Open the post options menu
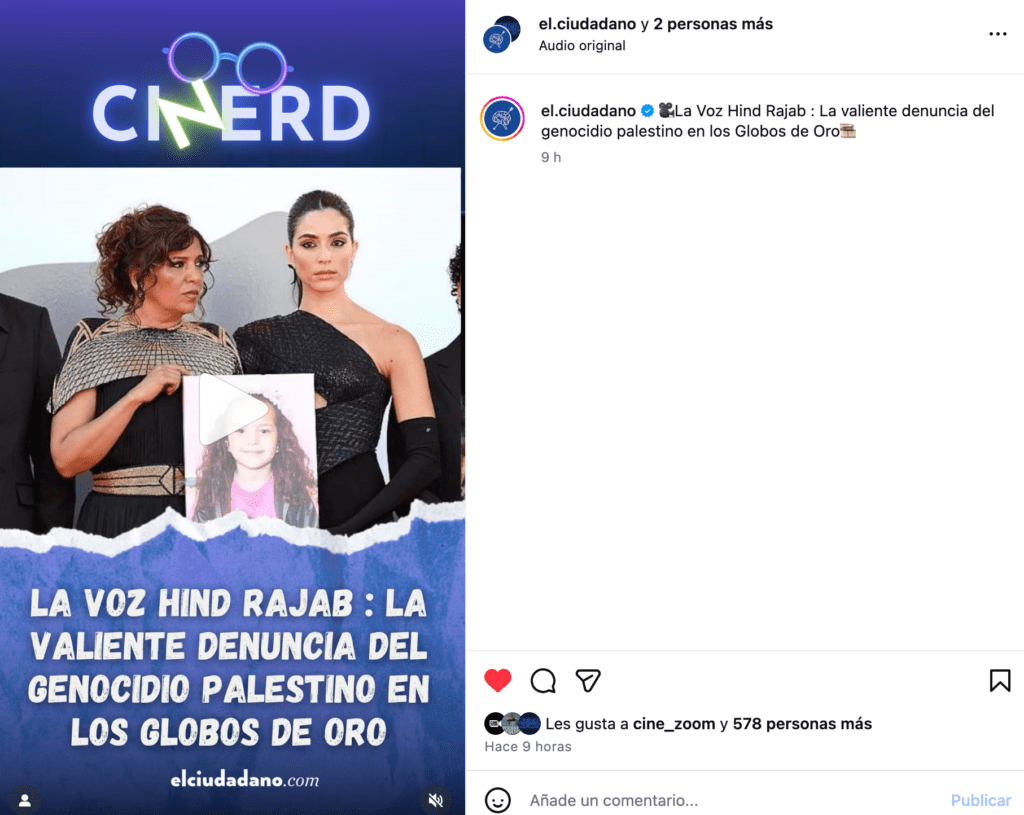 [x=997, y=34]
